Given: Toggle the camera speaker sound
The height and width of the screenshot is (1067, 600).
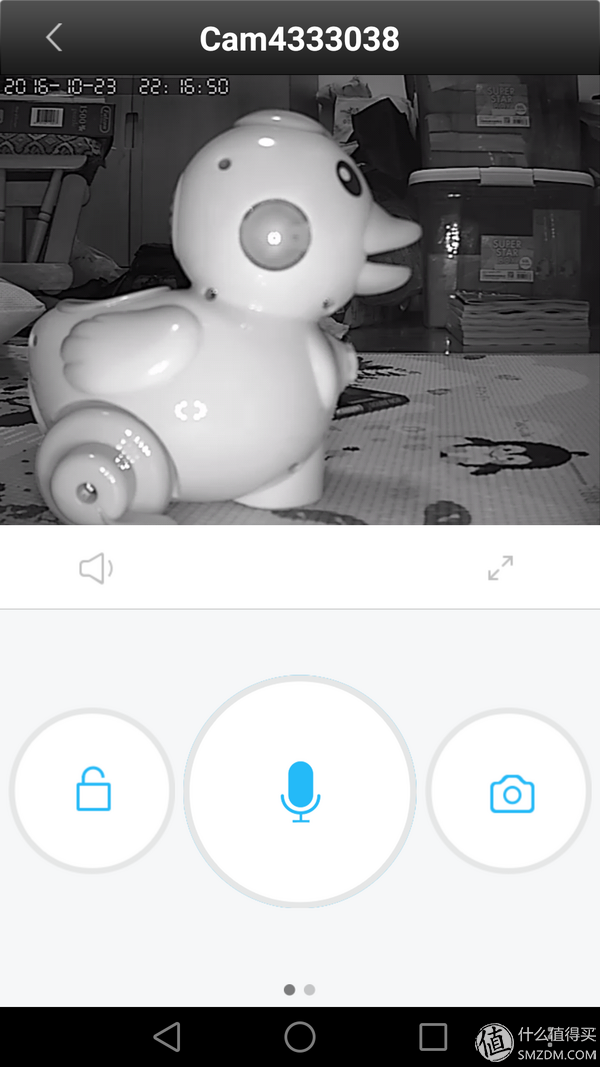Looking at the screenshot, I should point(95,570).
